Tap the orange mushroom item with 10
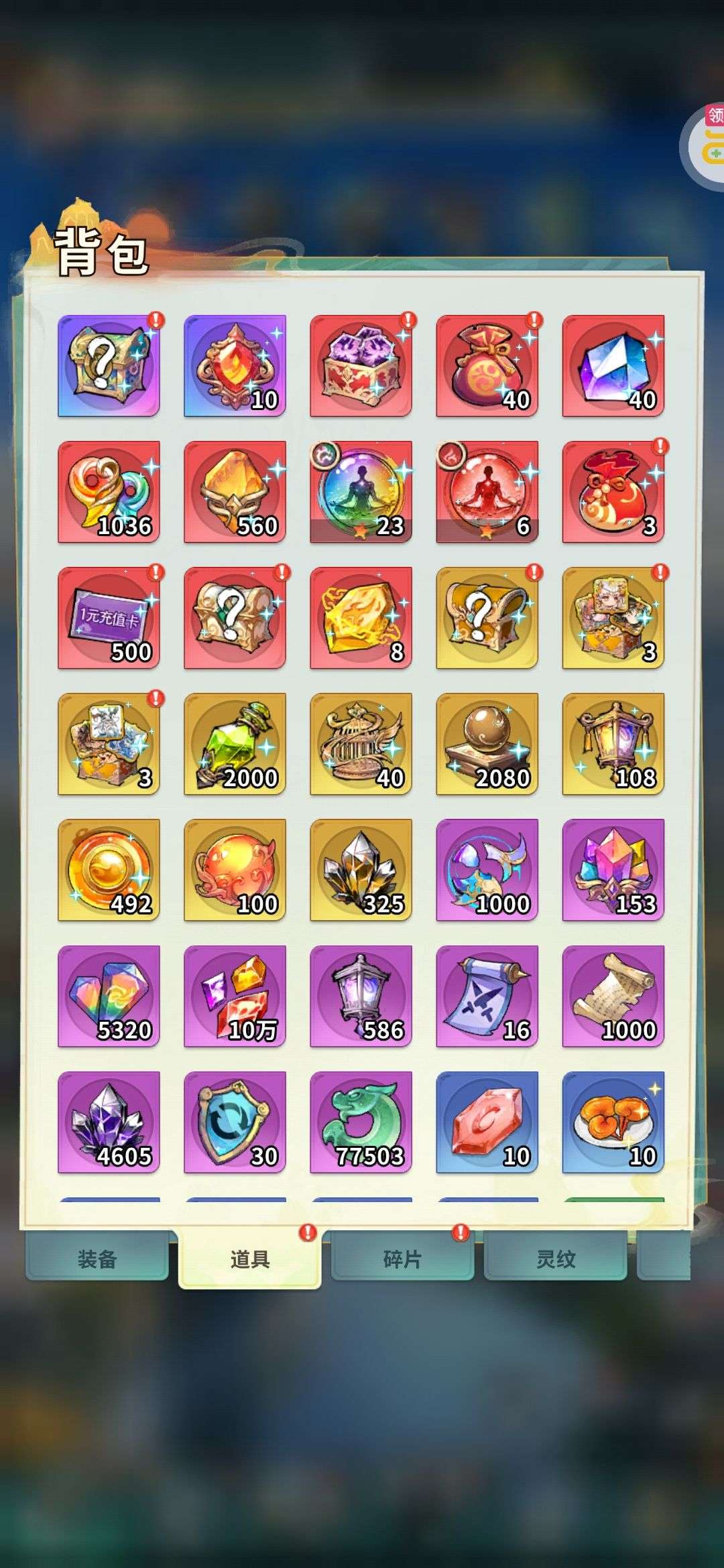 613,1122
